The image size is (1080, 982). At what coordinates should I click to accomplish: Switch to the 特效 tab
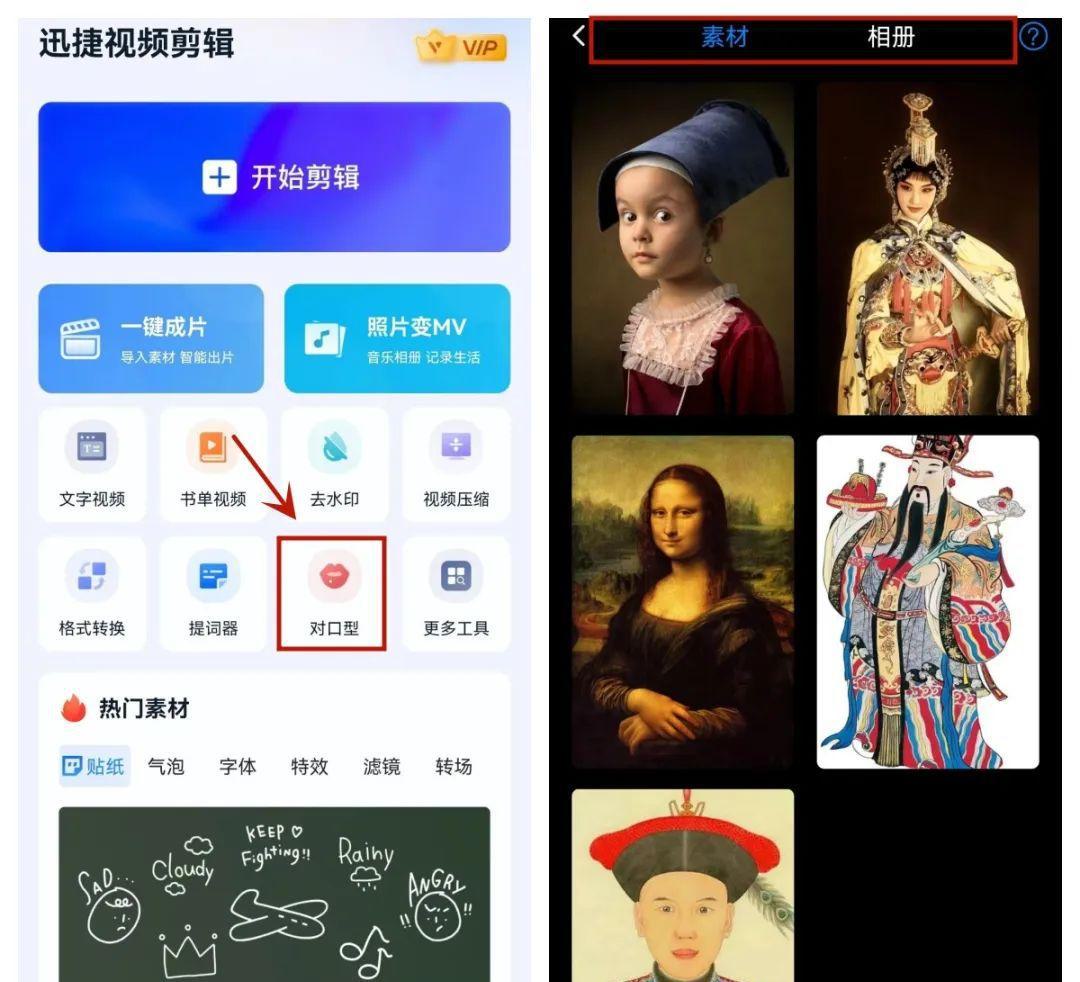pyautogui.click(x=309, y=767)
